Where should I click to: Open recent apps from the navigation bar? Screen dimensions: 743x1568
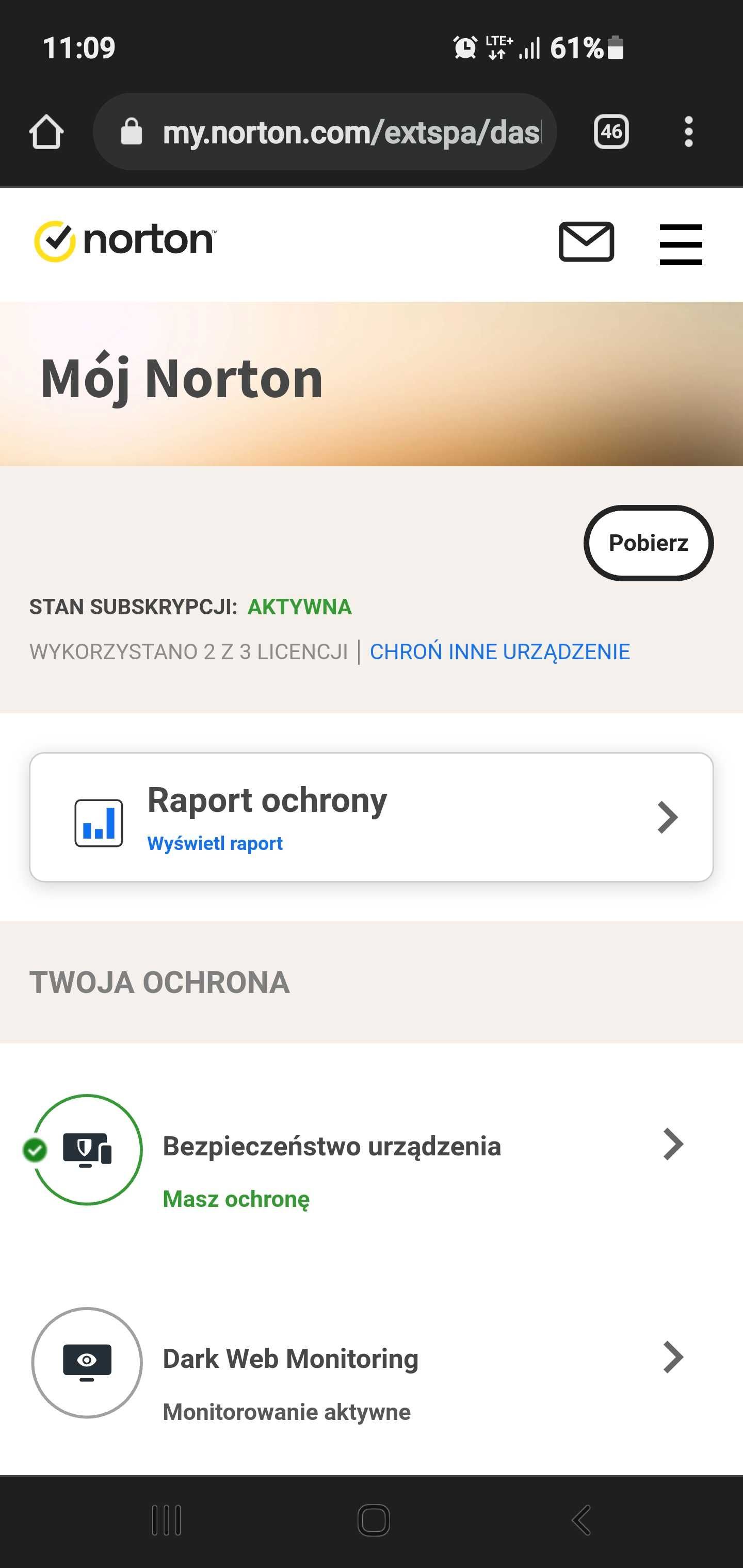(166, 1521)
